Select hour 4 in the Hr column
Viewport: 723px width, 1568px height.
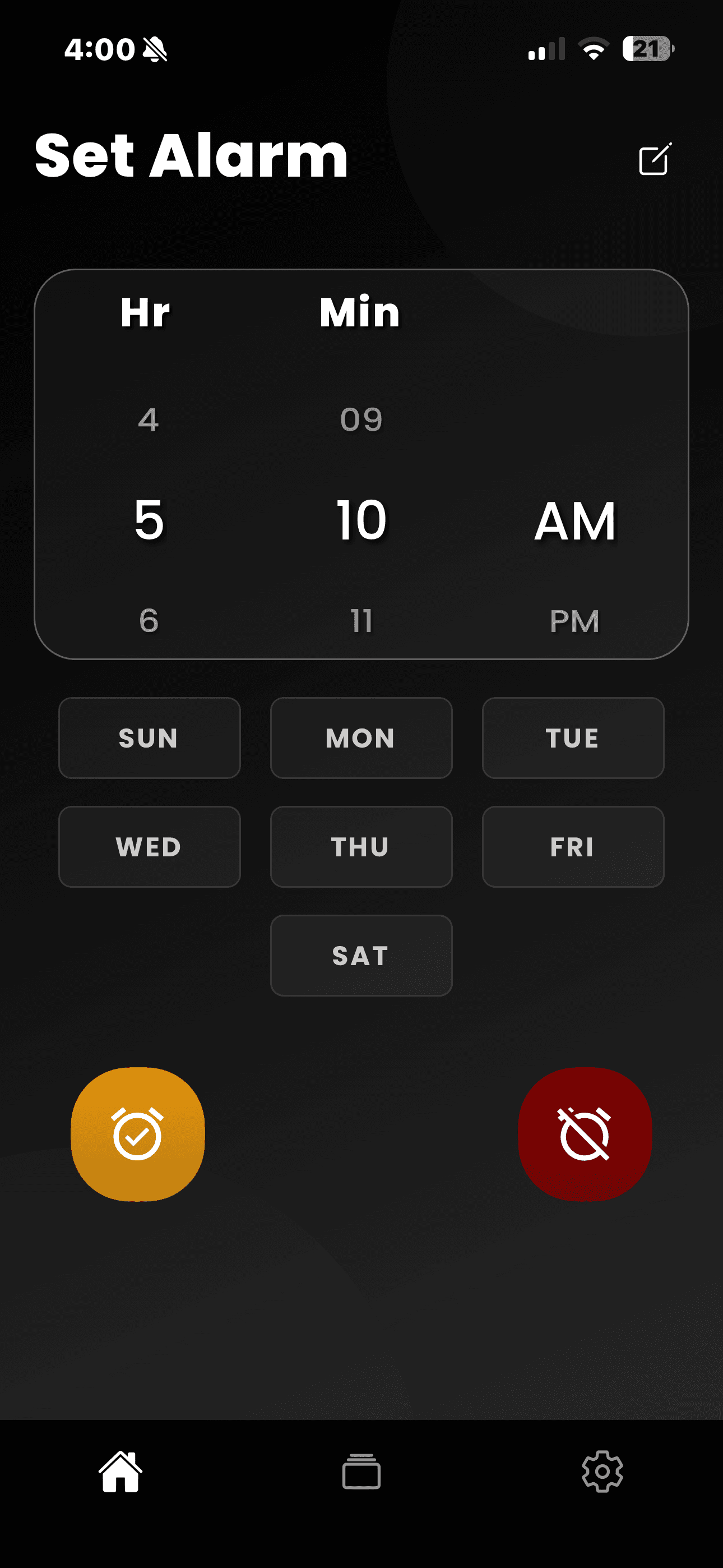[148, 418]
